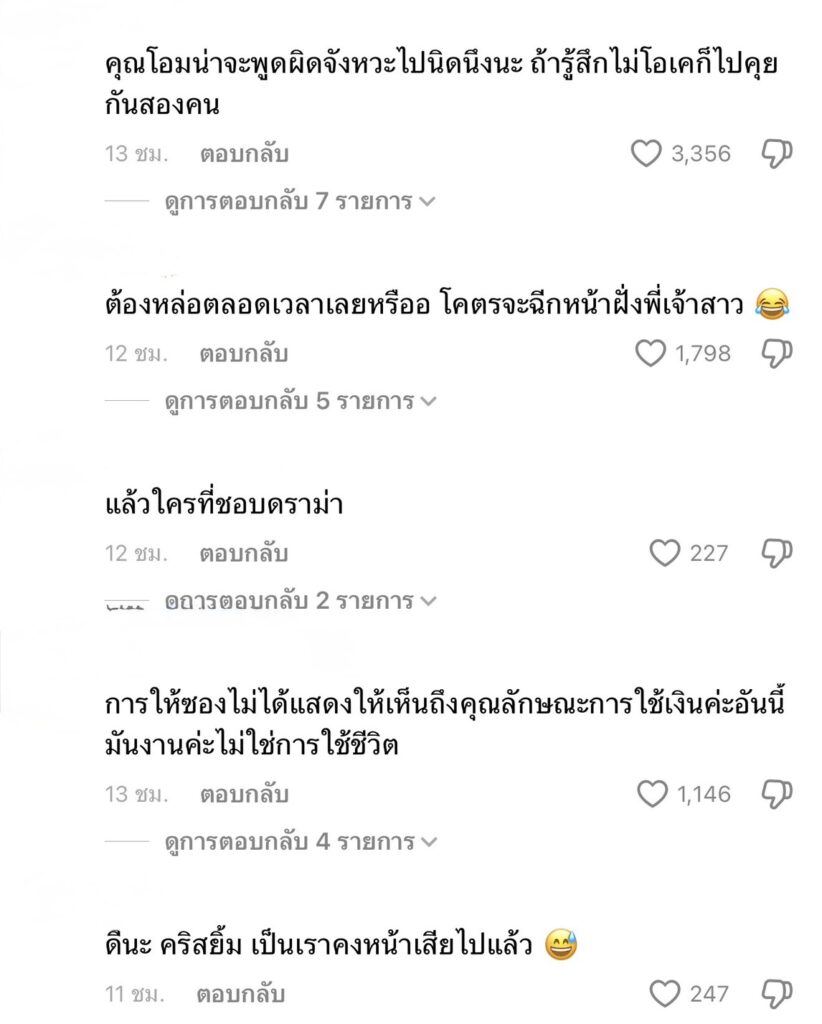Like the comment with 1,146 likes
This screenshot has height=1024, width=822.
point(652,795)
